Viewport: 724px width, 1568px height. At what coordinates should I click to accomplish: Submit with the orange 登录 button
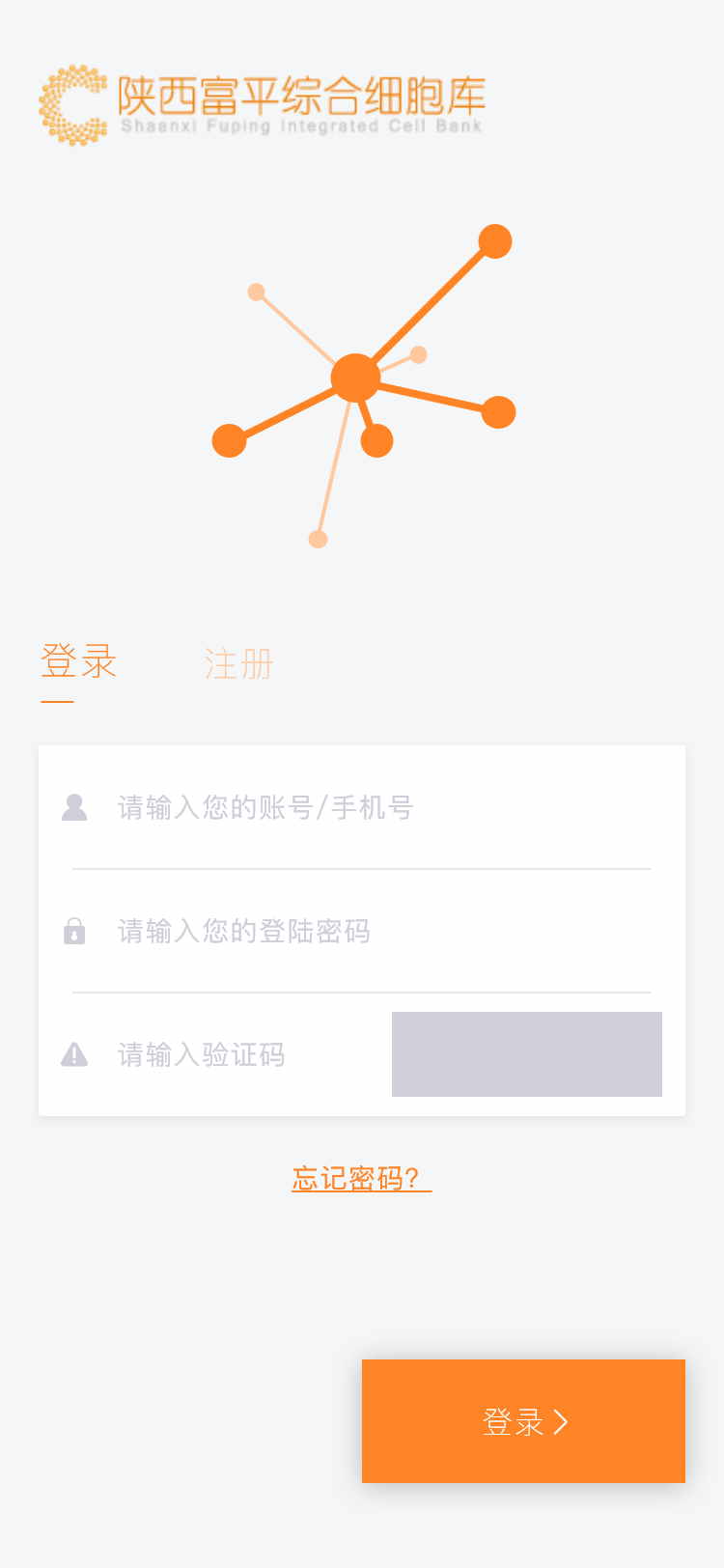tap(523, 1421)
